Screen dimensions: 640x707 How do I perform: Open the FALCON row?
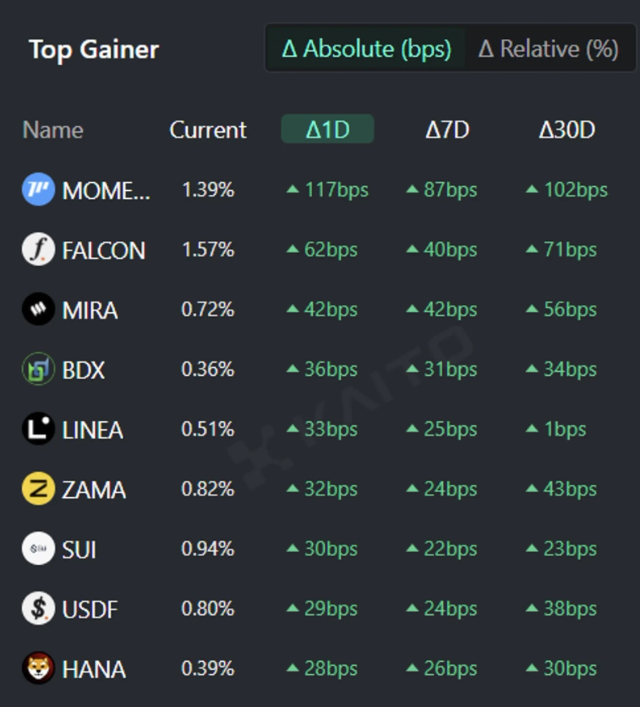(x=103, y=250)
